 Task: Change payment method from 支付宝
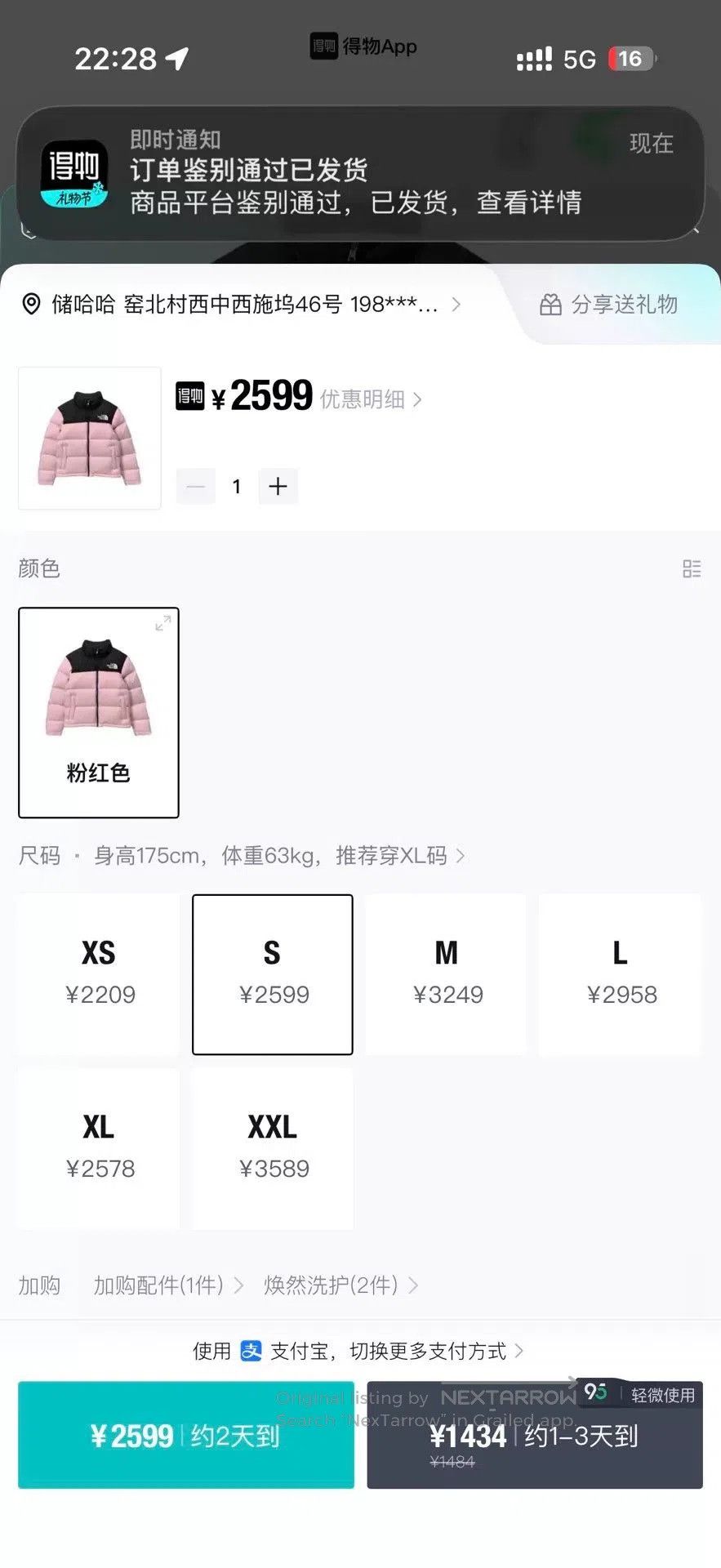click(x=358, y=1352)
